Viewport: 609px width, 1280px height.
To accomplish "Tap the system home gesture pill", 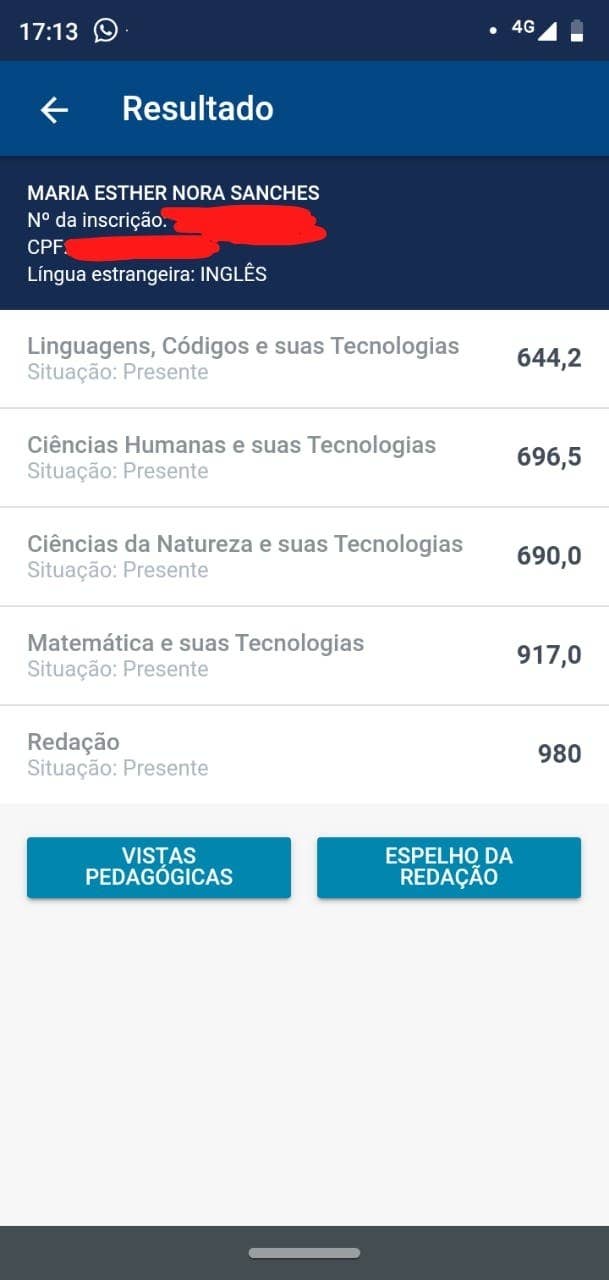I will [304, 1253].
